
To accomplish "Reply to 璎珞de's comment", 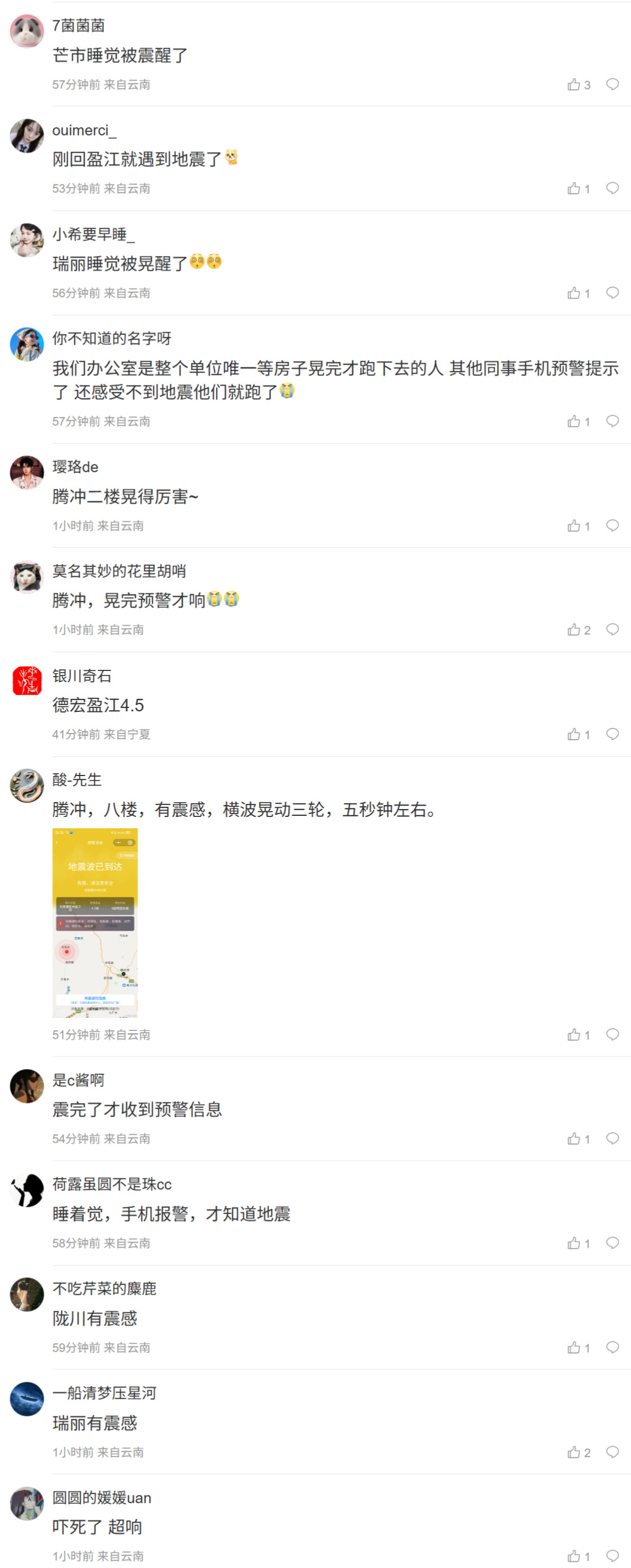I will (612, 525).
